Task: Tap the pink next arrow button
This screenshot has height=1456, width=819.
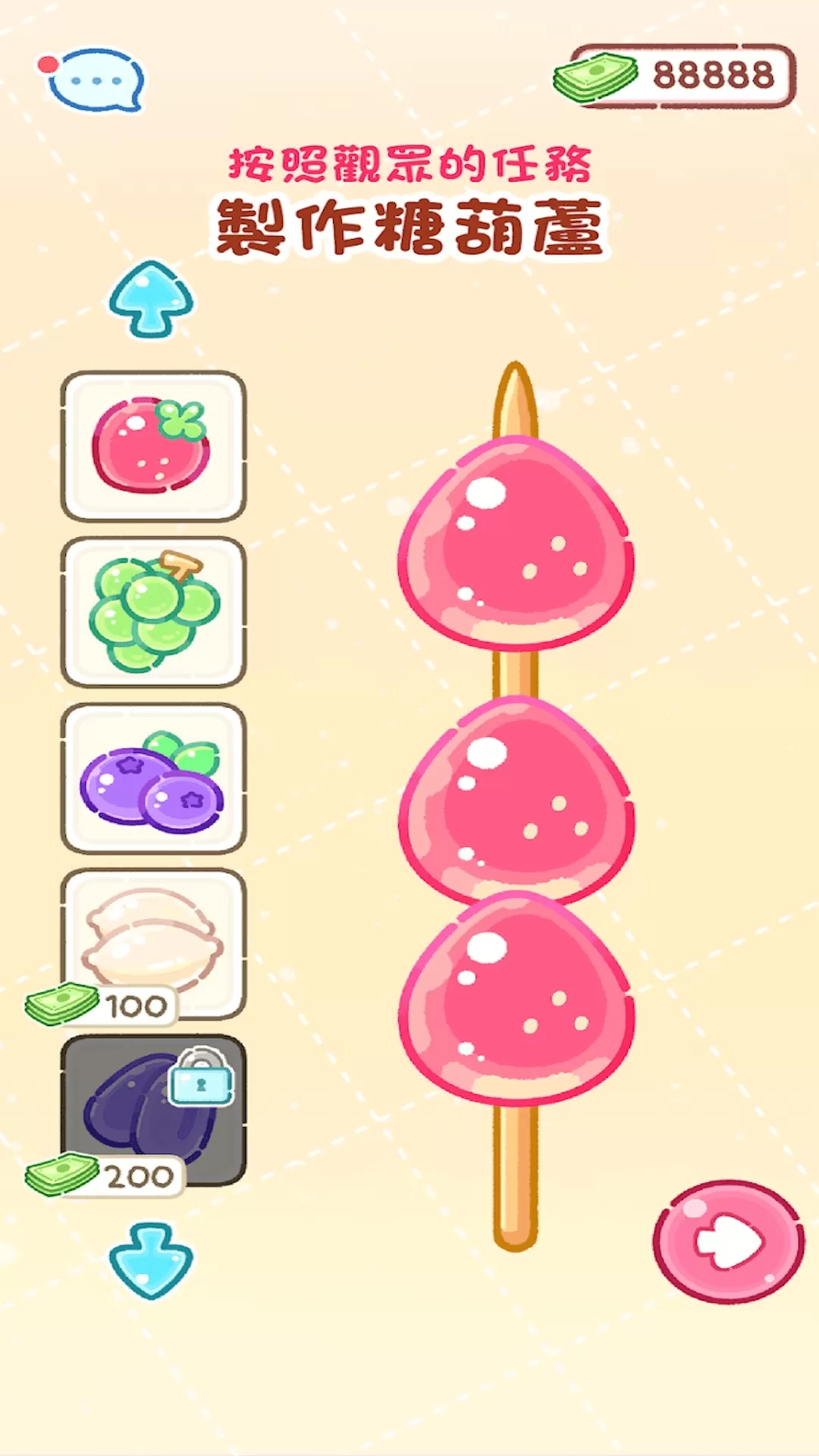Action: point(728,1241)
